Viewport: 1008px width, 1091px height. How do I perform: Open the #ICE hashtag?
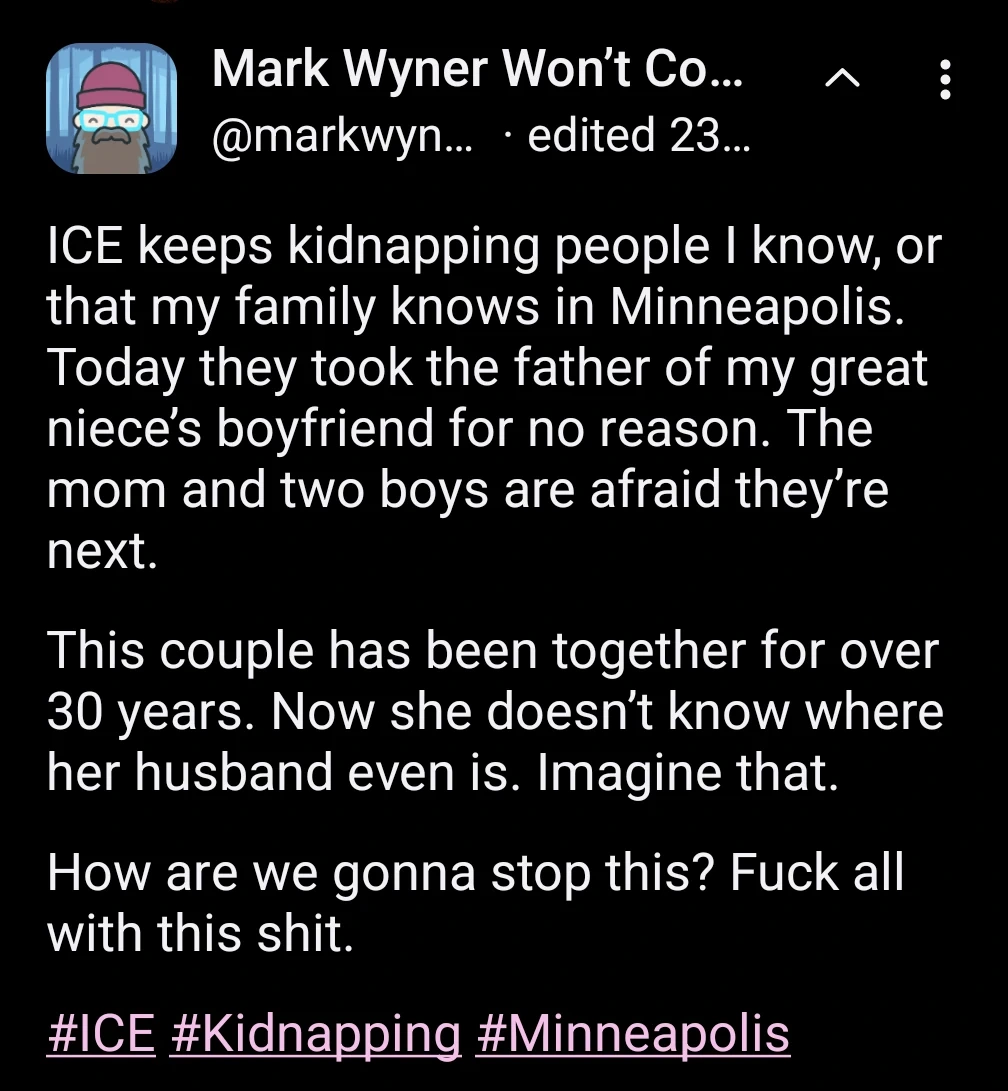click(101, 1034)
